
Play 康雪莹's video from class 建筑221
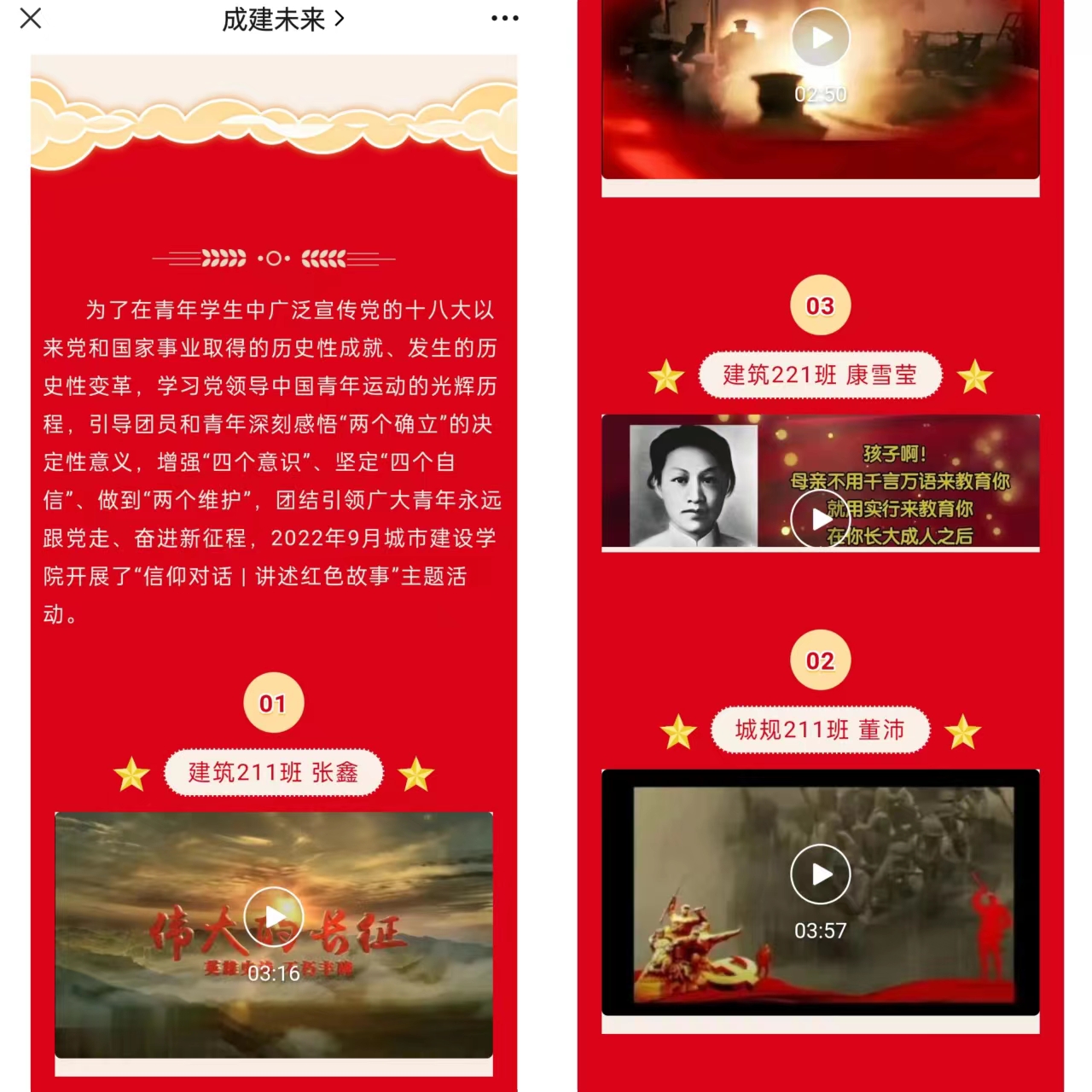coord(820,518)
